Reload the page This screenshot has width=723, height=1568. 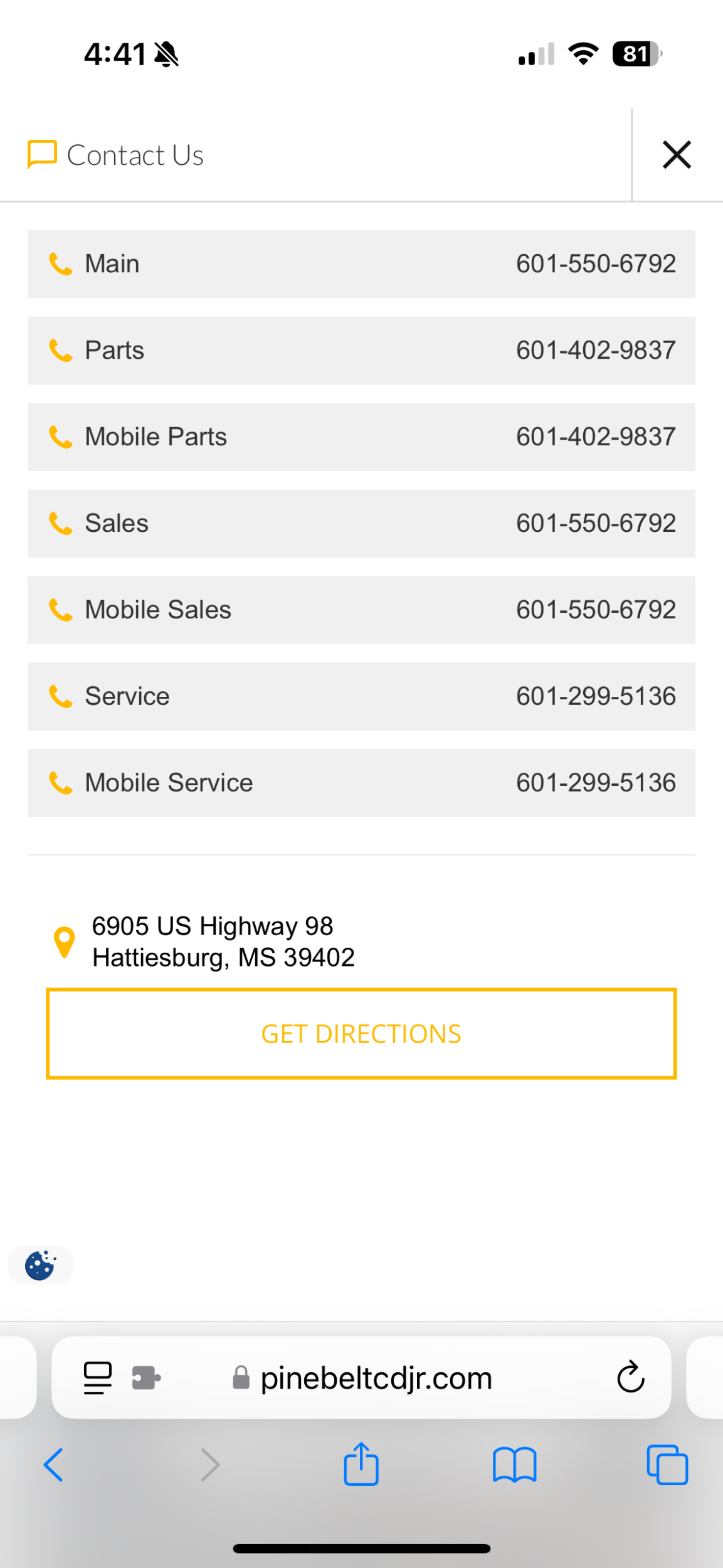(630, 1377)
